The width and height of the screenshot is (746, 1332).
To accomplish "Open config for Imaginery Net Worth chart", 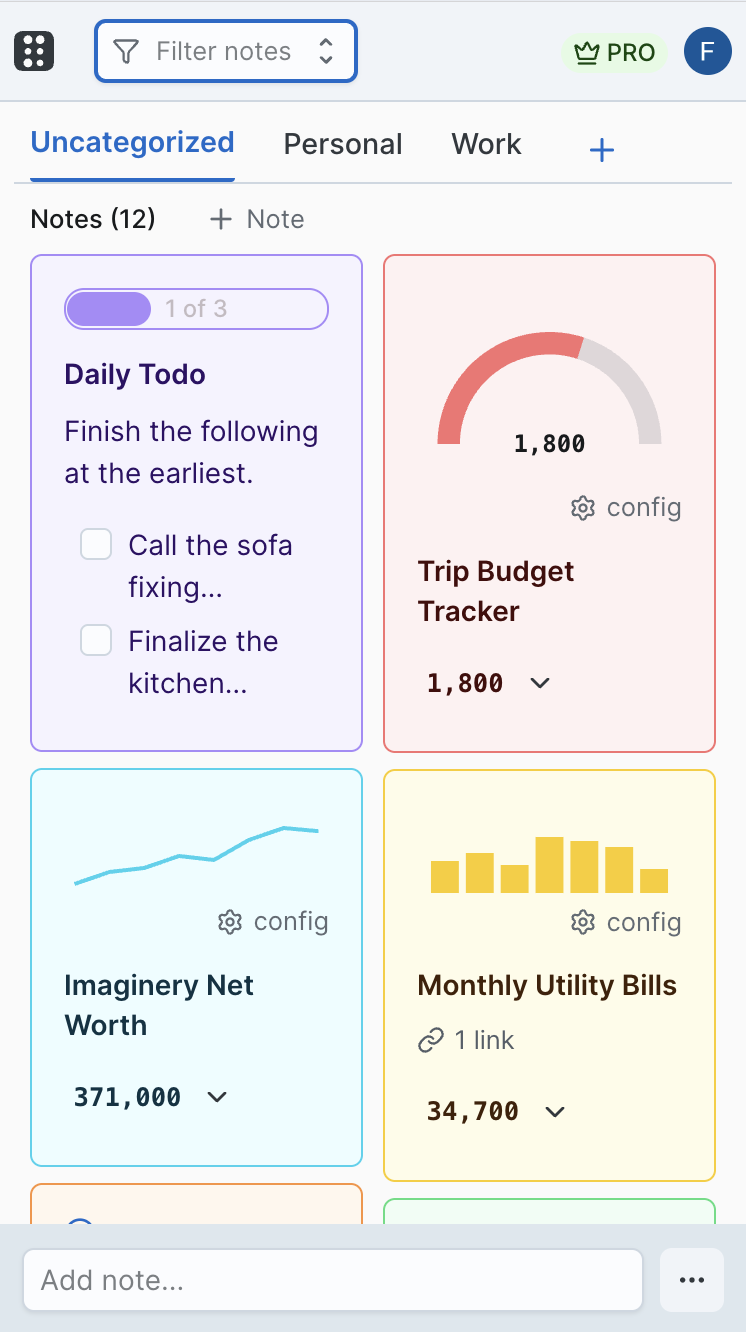I will (229, 922).
